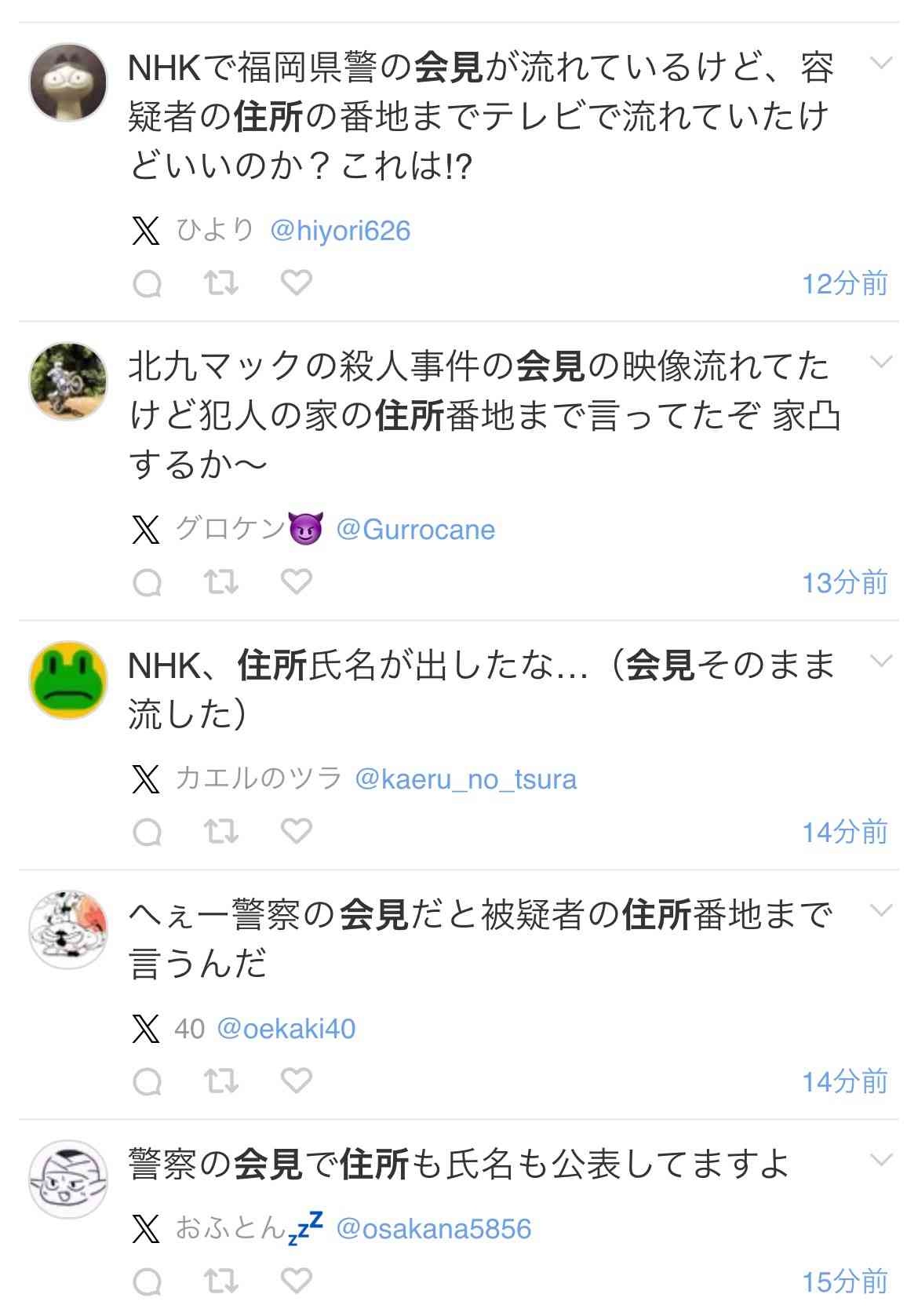
Task: Open the @osakana5856 profile link
Action: tap(434, 1229)
